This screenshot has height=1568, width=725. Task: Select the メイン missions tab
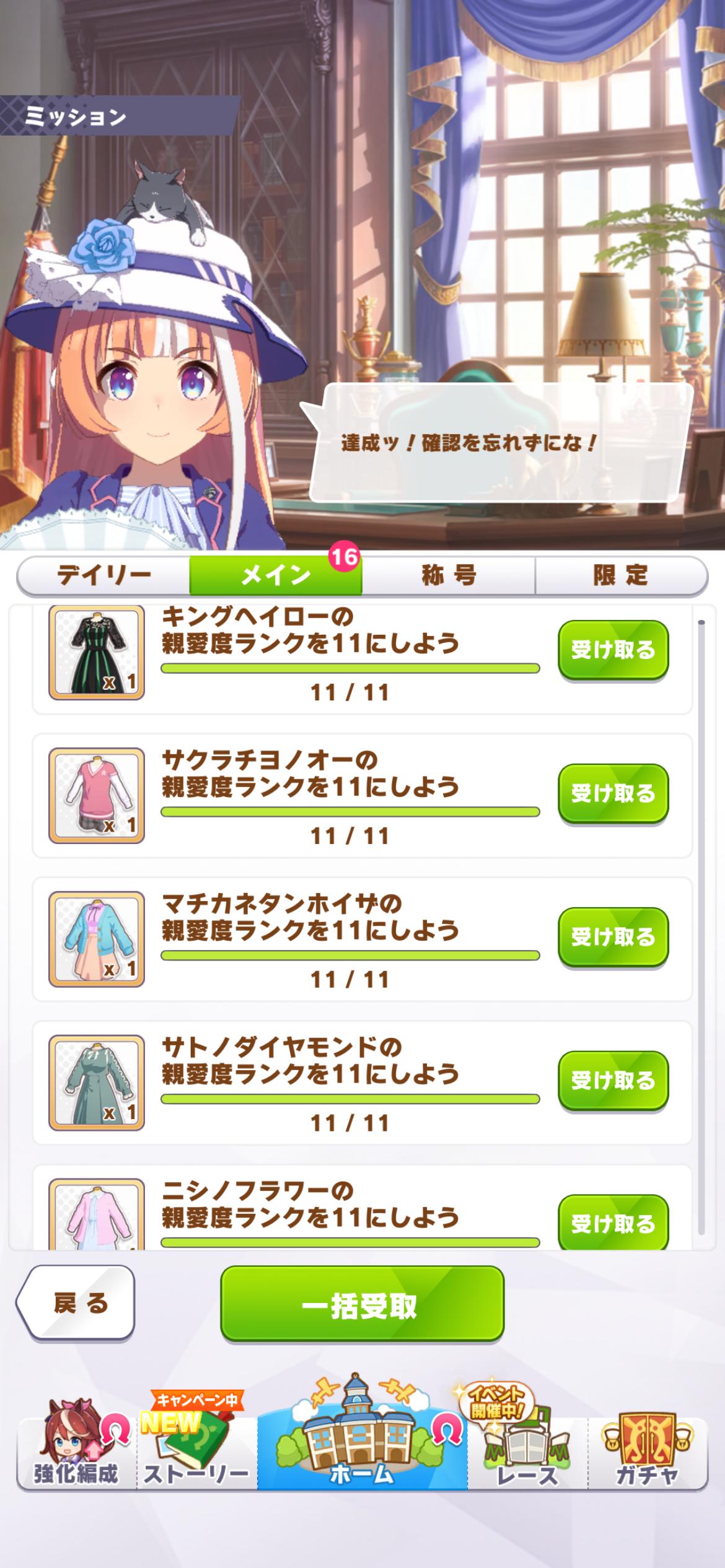point(276,576)
